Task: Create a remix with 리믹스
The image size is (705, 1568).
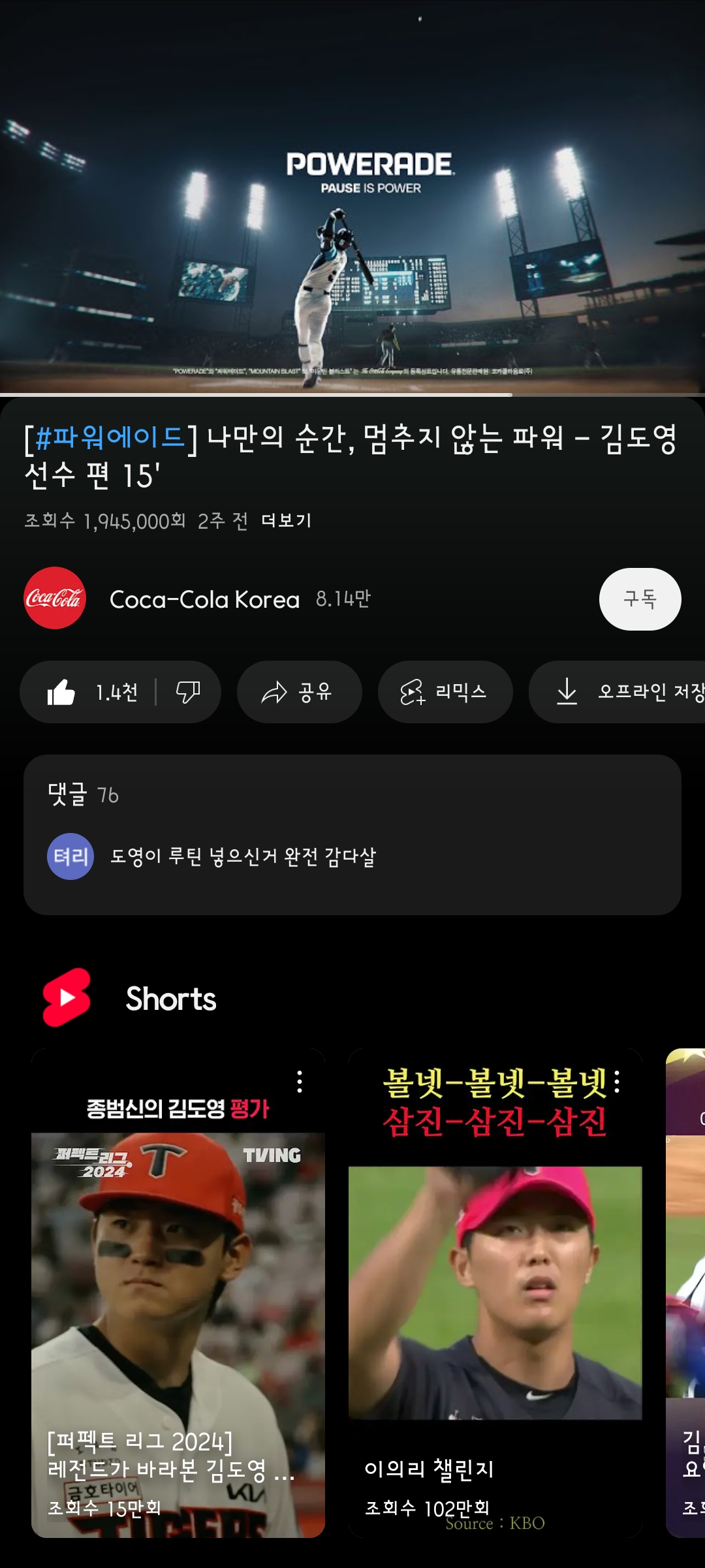Action: coord(445,692)
